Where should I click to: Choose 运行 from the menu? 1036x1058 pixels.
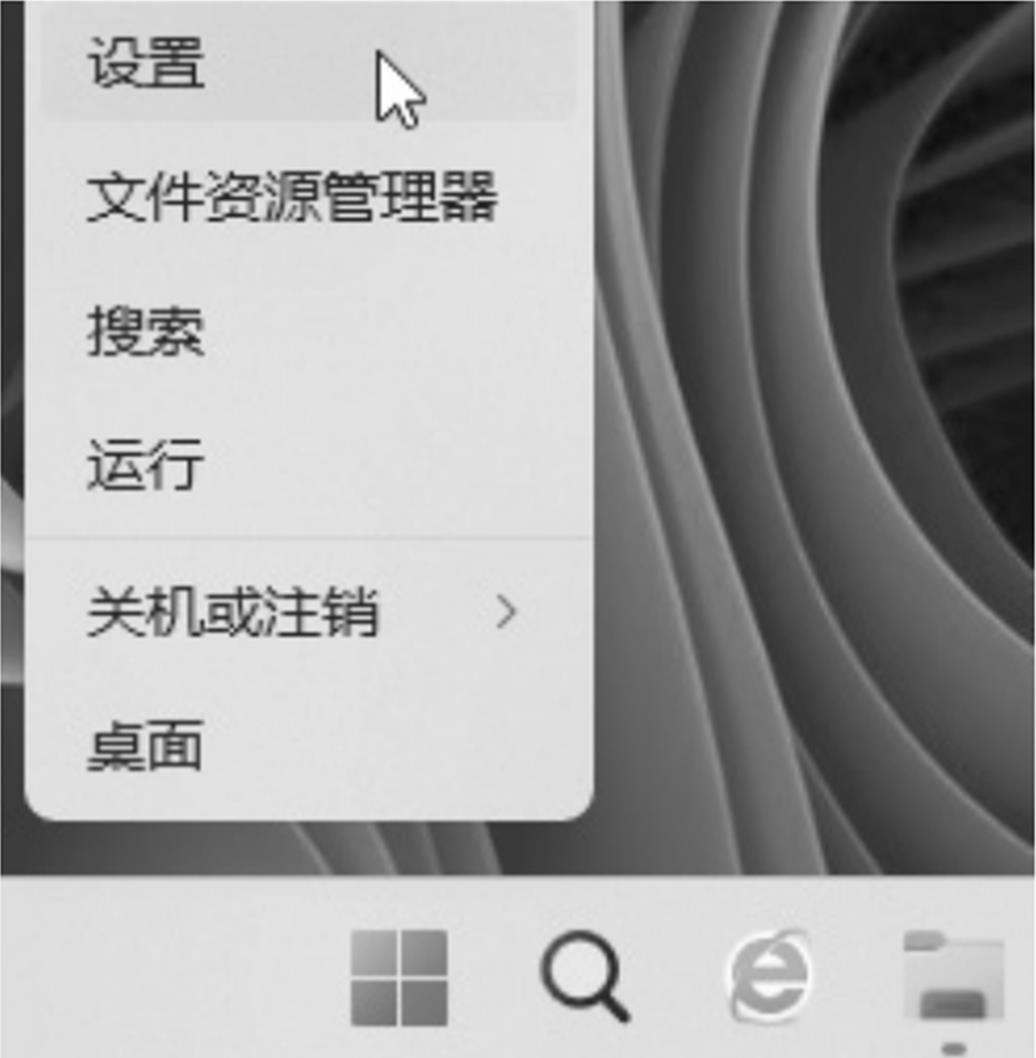point(146,464)
